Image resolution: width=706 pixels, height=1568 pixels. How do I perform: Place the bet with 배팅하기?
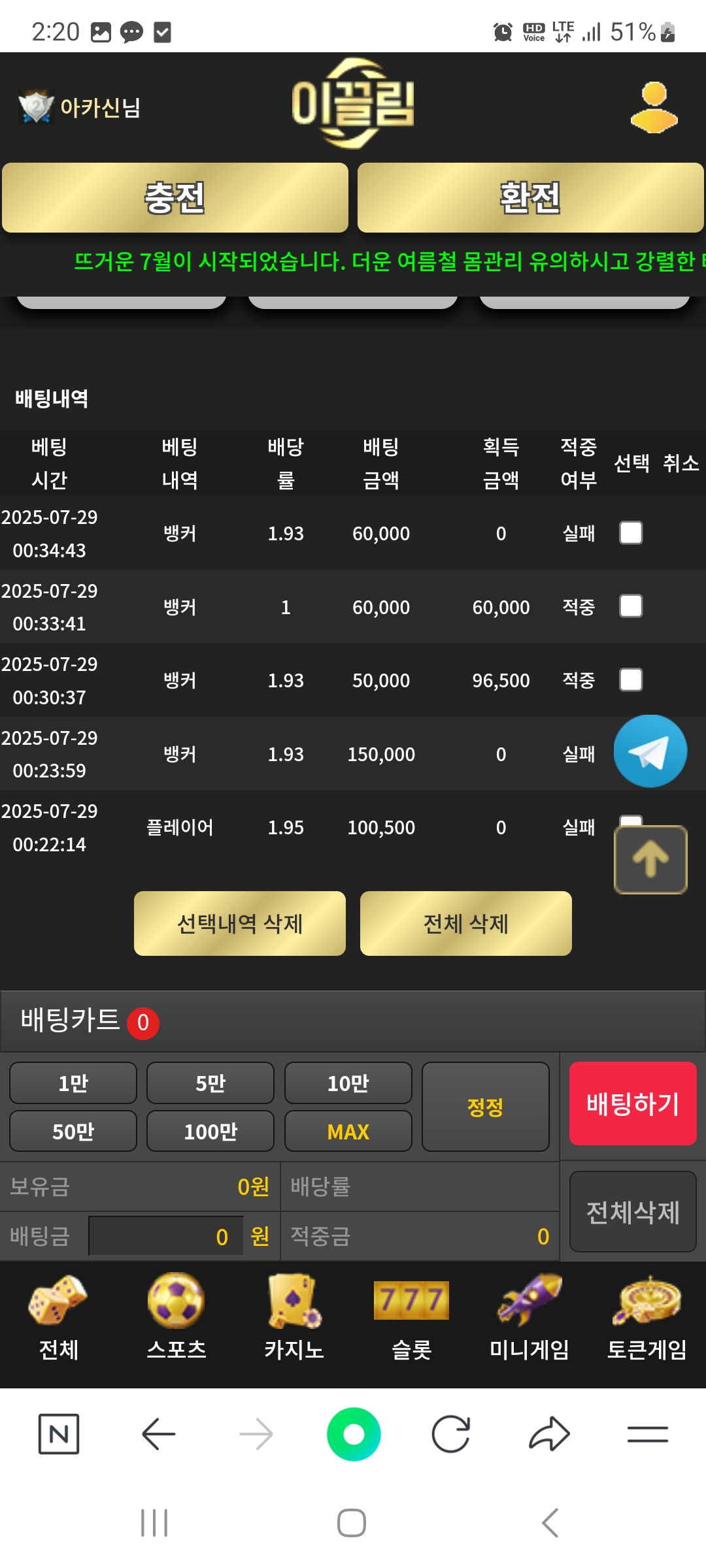coord(632,1103)
